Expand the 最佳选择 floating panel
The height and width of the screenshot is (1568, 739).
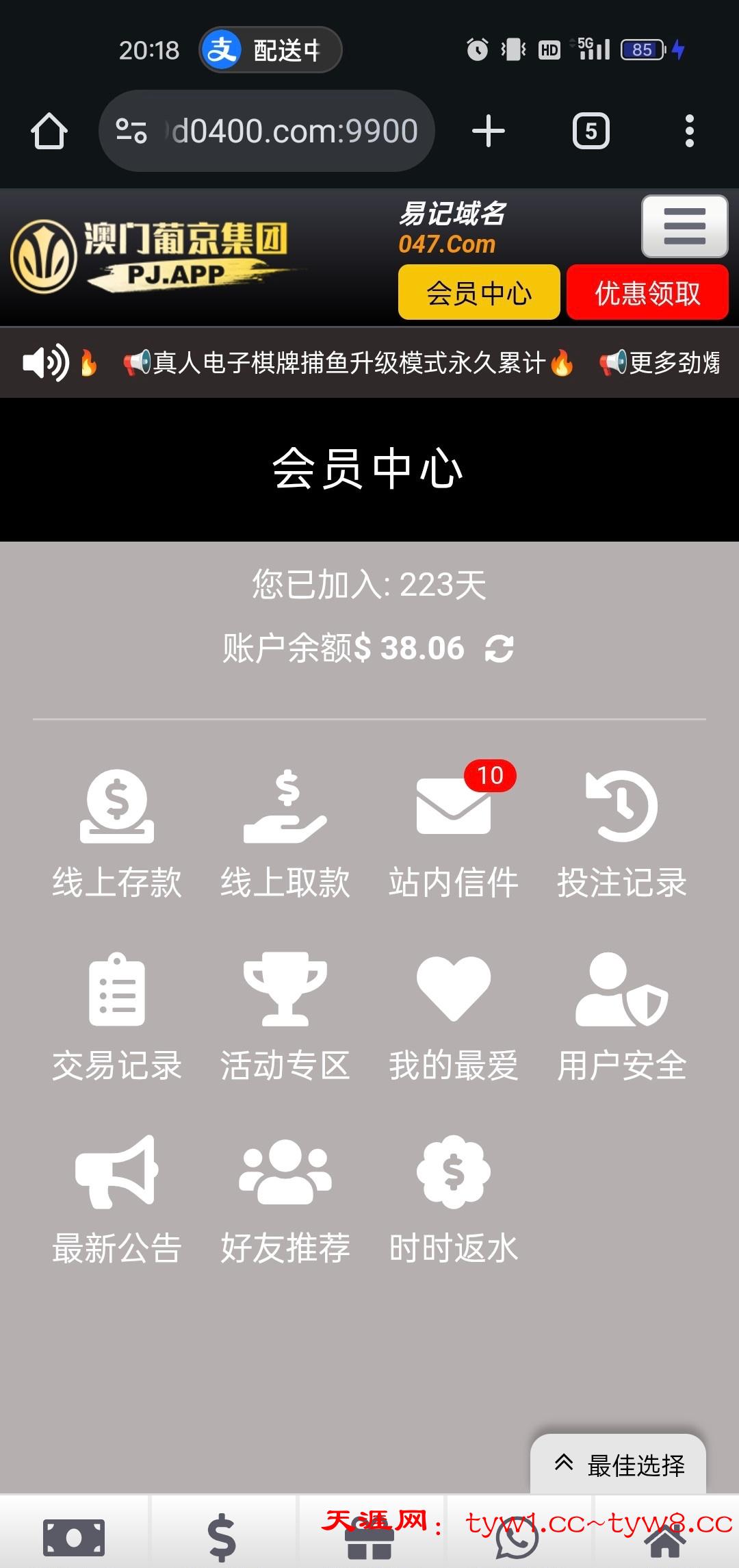[x=619, y=1465]
